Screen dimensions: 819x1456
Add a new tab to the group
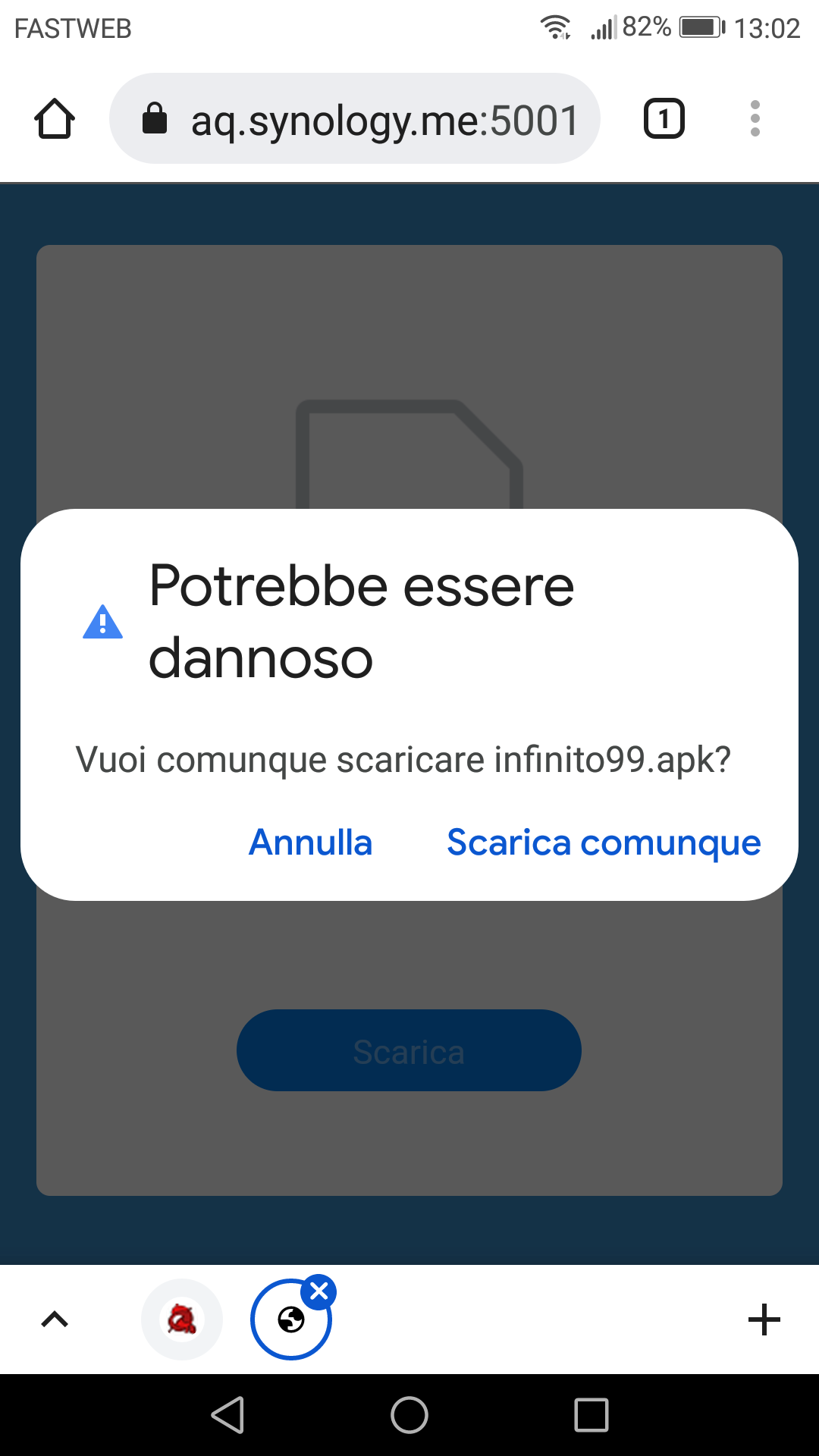[x=764, y=1319]
